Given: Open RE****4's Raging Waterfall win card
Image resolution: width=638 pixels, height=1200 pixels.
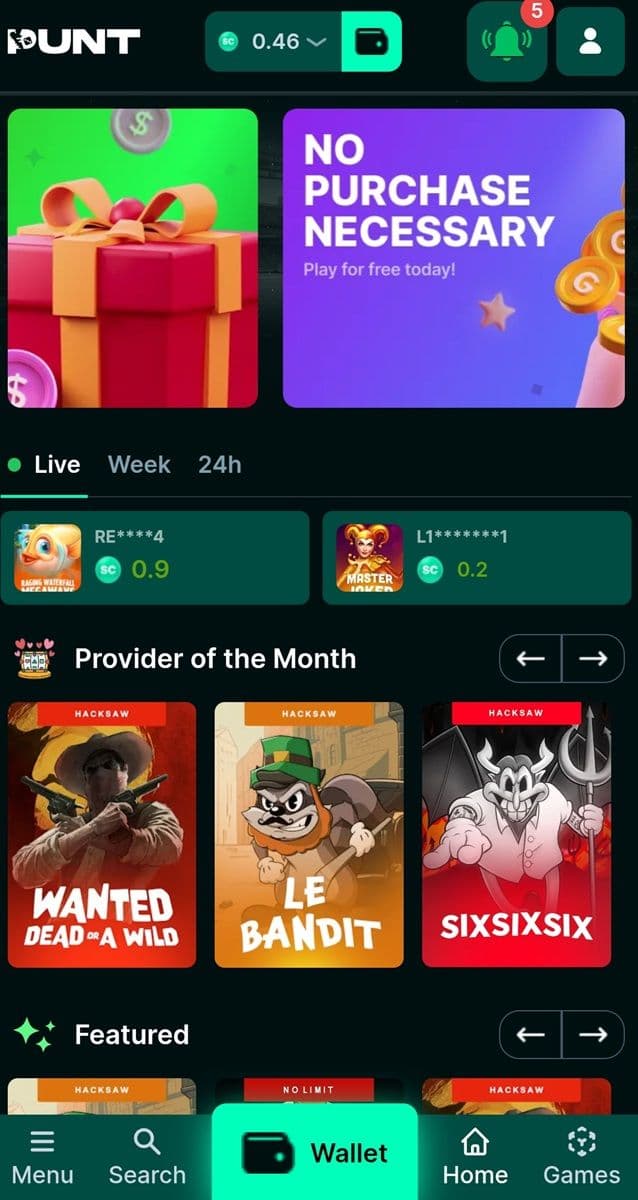Looking at the screenshot, I should [x=155, y=557].
